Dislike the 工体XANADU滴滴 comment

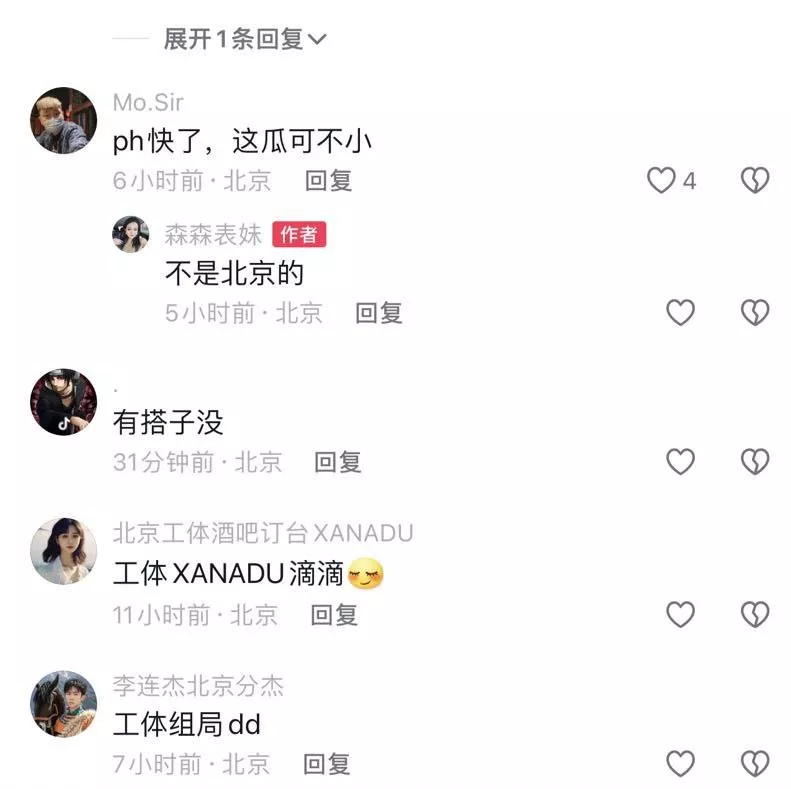[754, 614]
